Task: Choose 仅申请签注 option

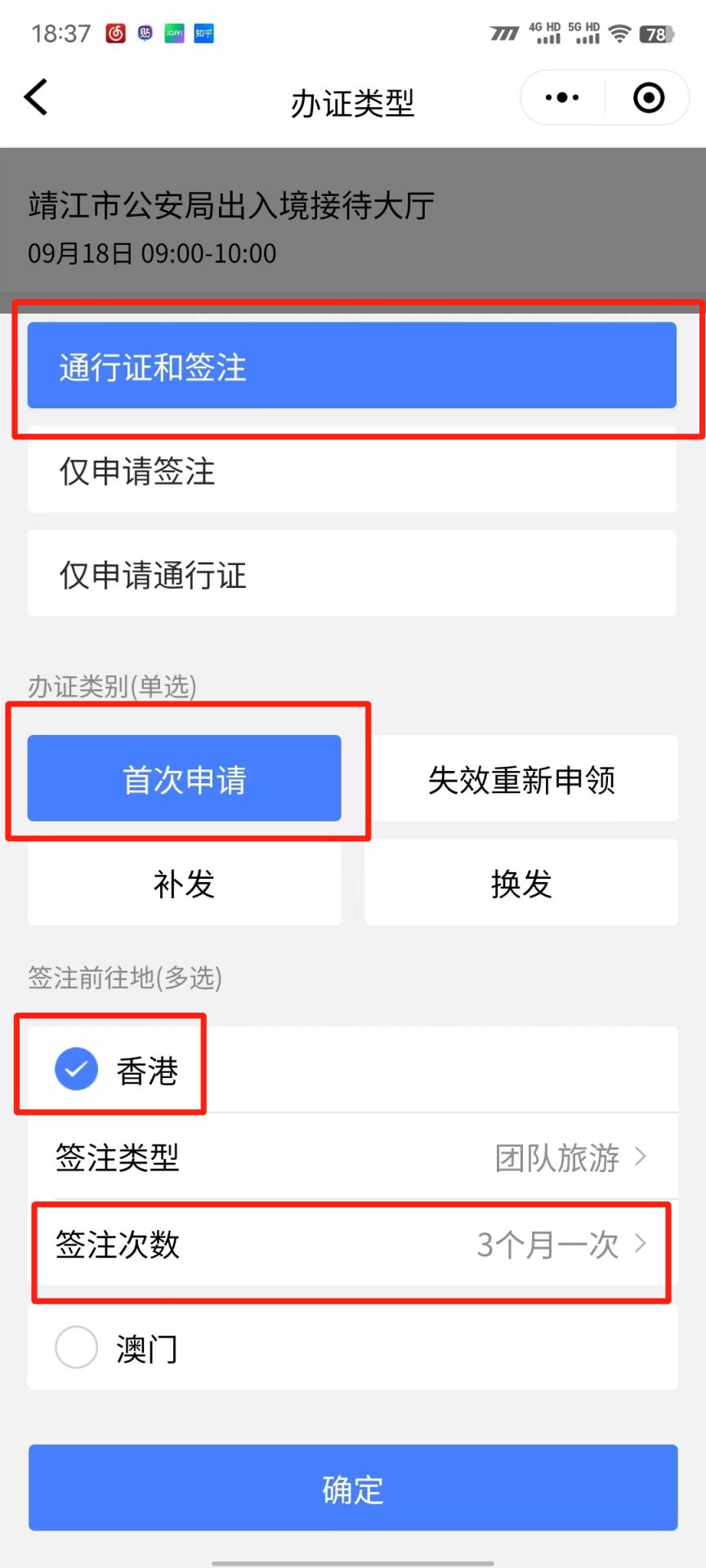Action: [x=352, y=470]
